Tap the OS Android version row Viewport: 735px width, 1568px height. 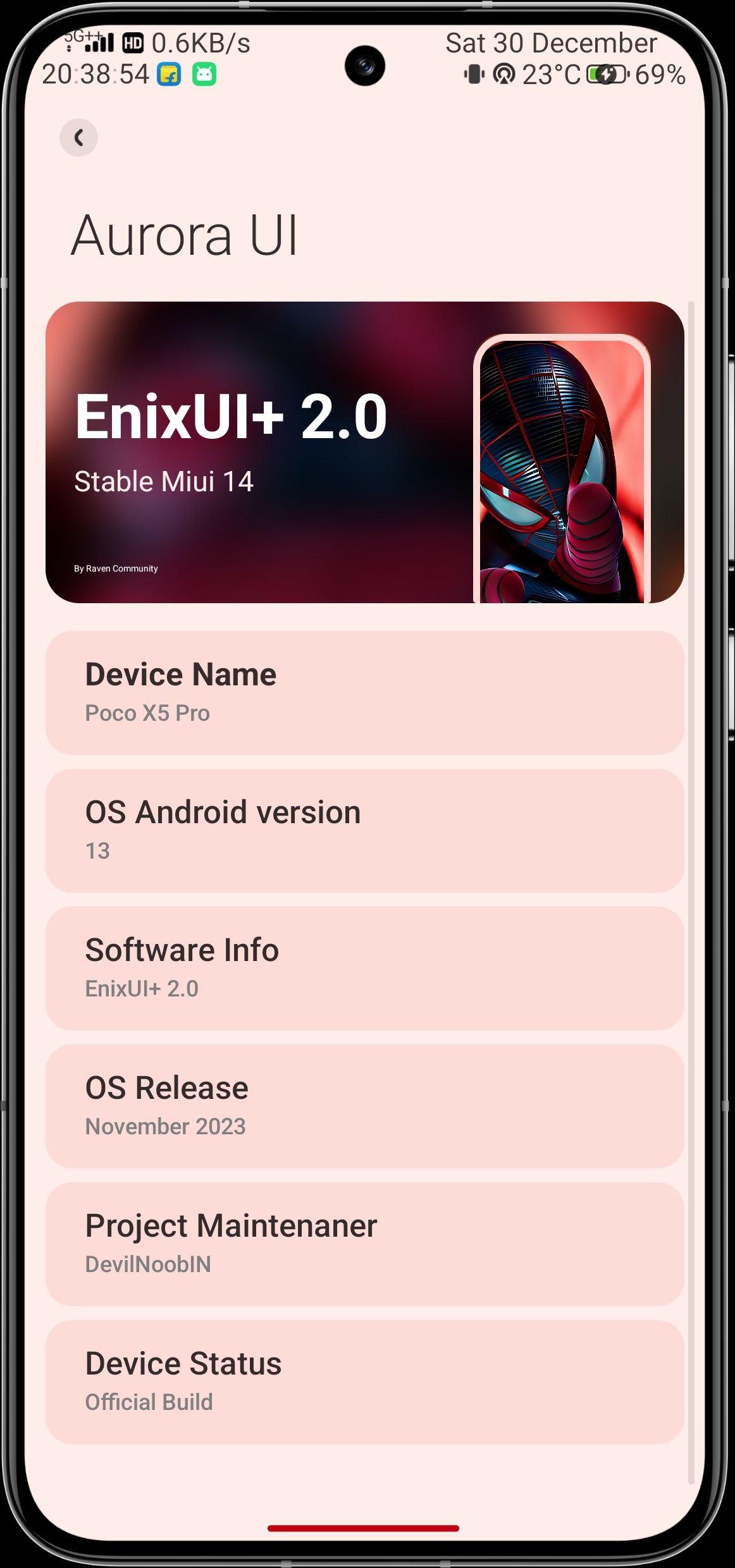point(364,830)
